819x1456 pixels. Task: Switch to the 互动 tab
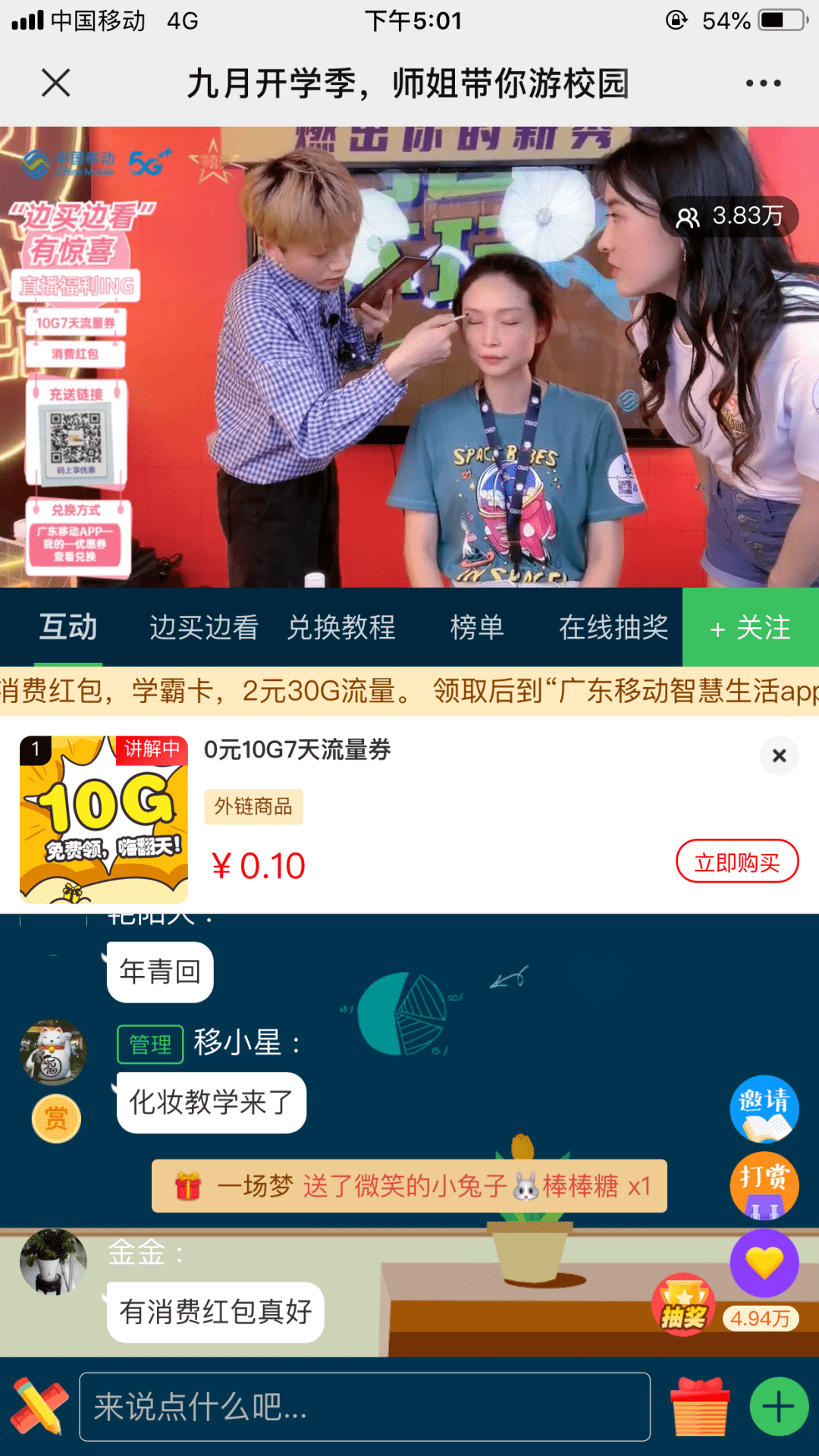coord(68,627)
